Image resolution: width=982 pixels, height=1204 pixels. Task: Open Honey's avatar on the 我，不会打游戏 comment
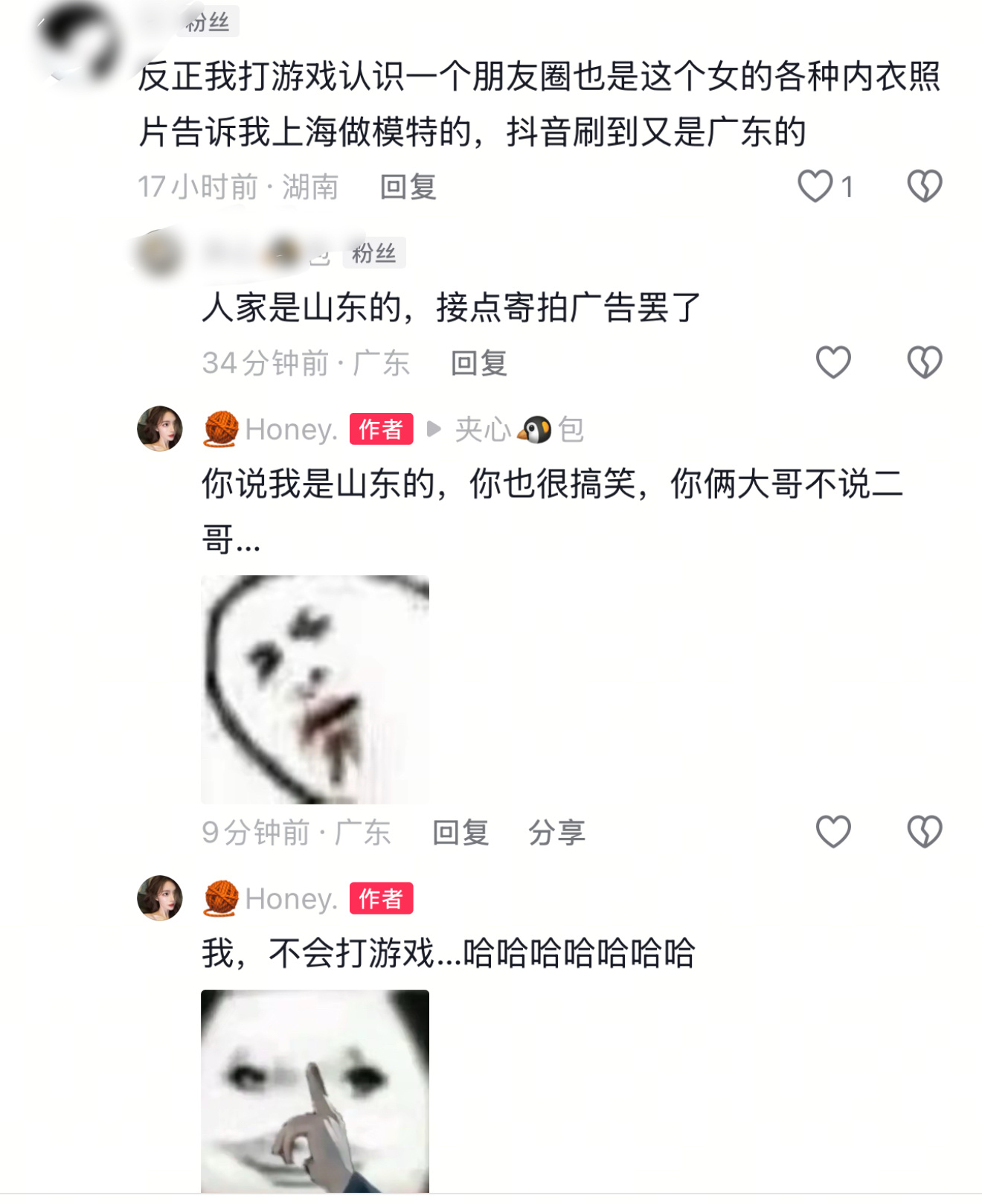coord(160,898)
